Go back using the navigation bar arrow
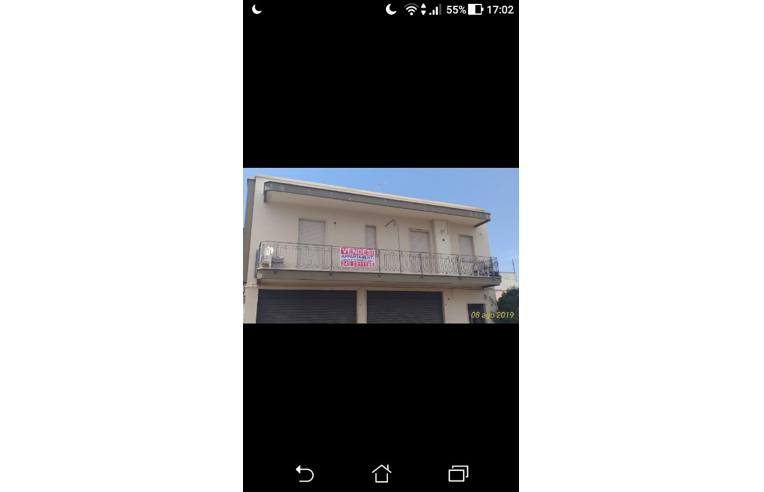 pos(305,474)
